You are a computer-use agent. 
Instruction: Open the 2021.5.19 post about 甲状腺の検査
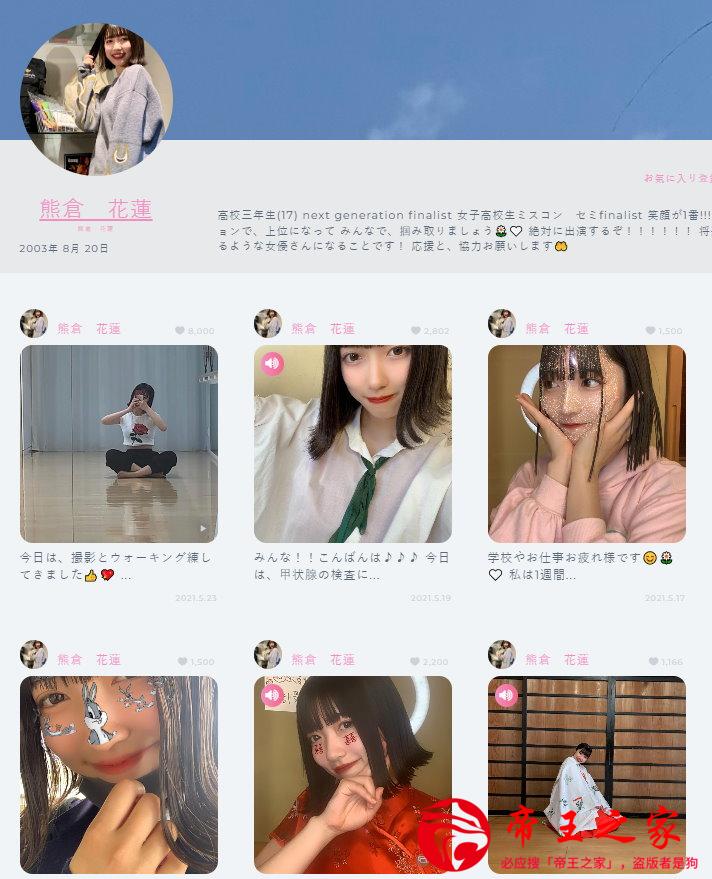353,444
